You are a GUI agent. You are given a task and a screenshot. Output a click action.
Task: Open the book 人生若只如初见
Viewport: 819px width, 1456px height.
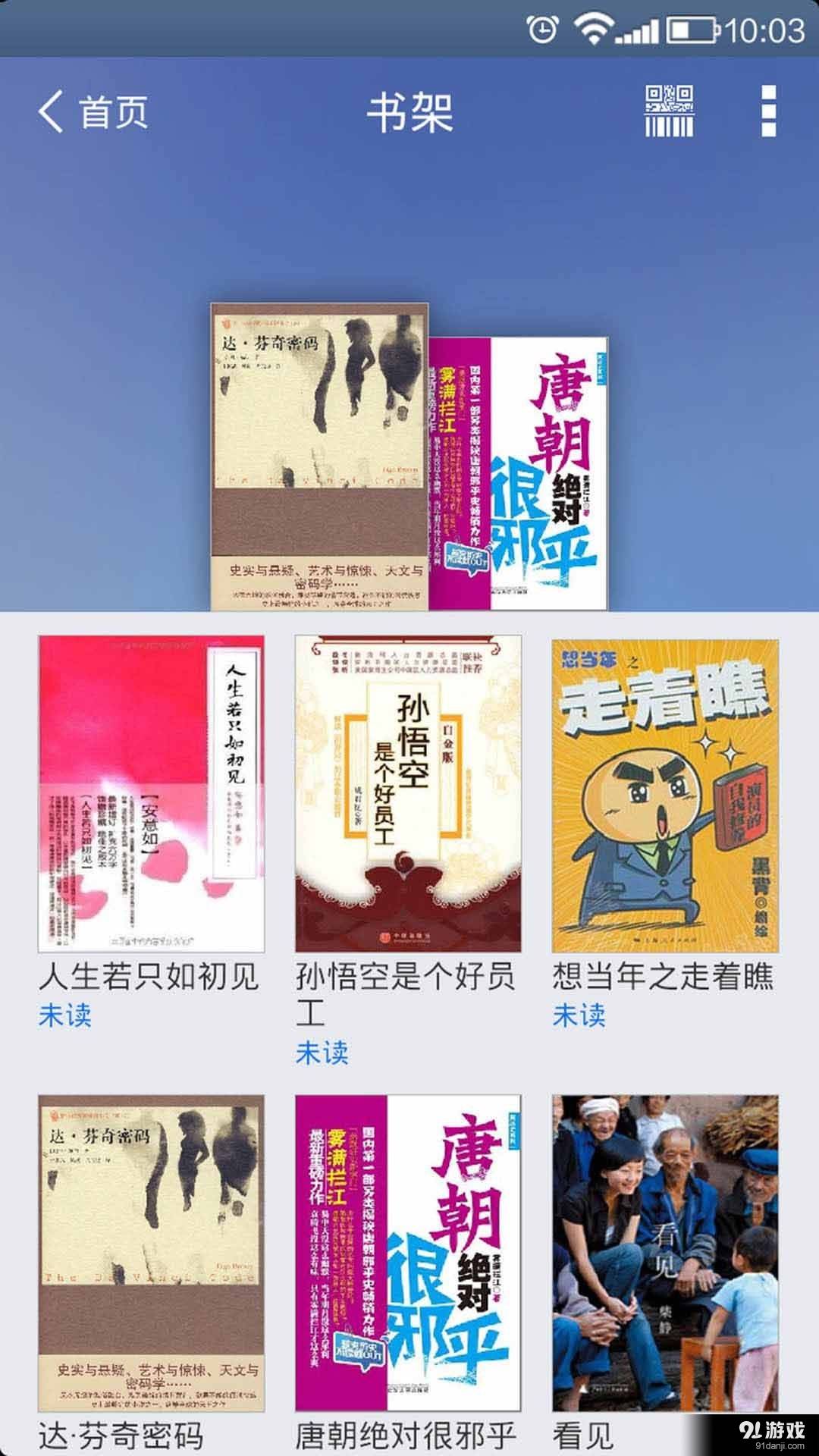click(x=151, y=793)
